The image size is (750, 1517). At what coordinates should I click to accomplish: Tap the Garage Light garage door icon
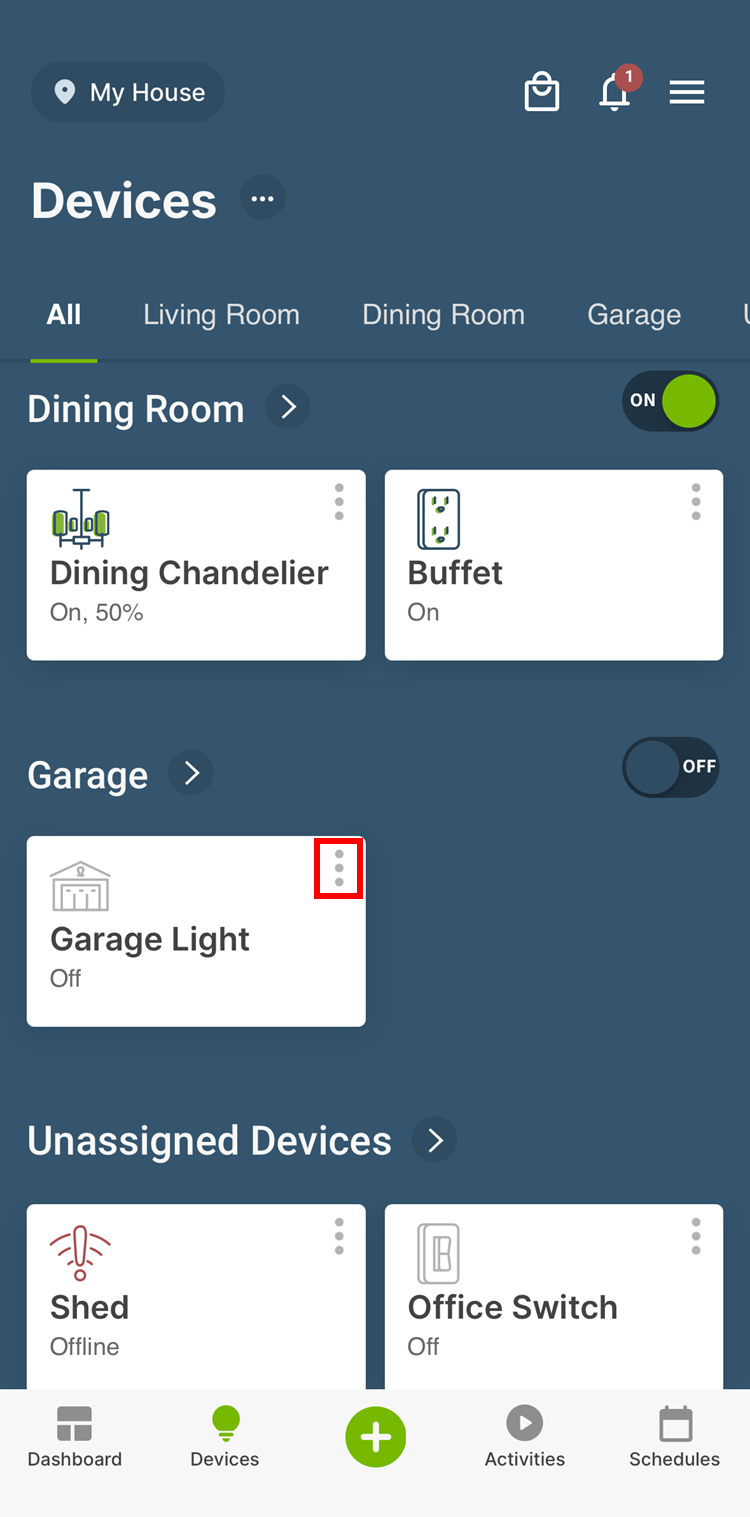point(80,885)
